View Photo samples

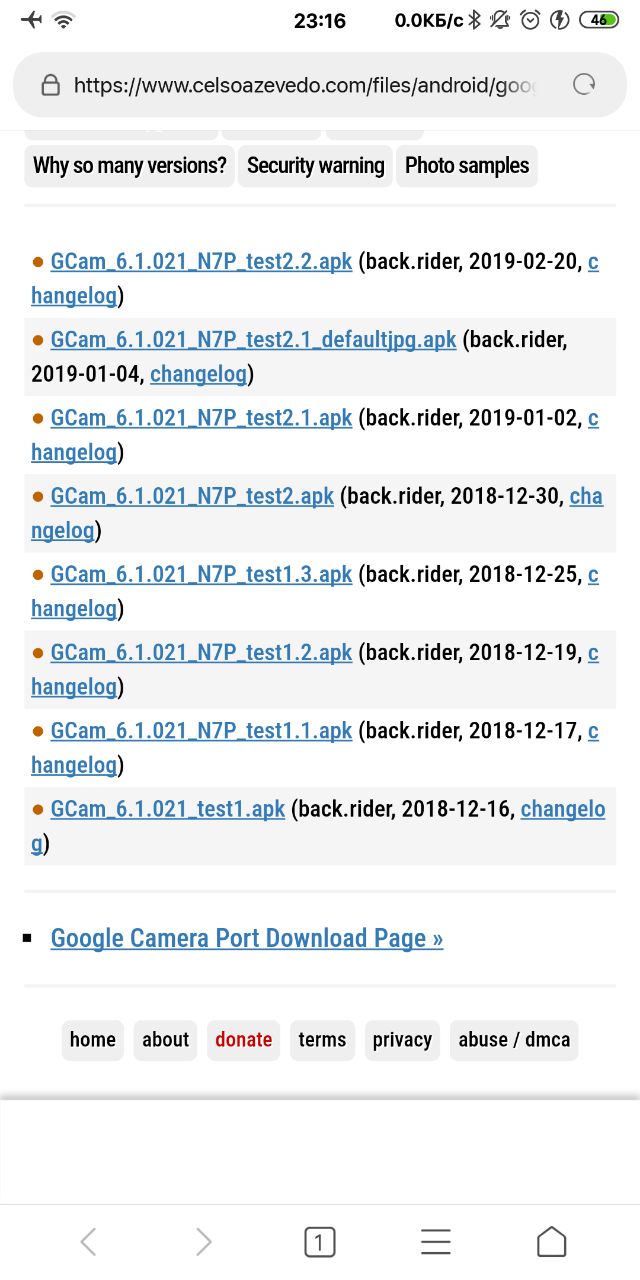[x=467, y=166]
